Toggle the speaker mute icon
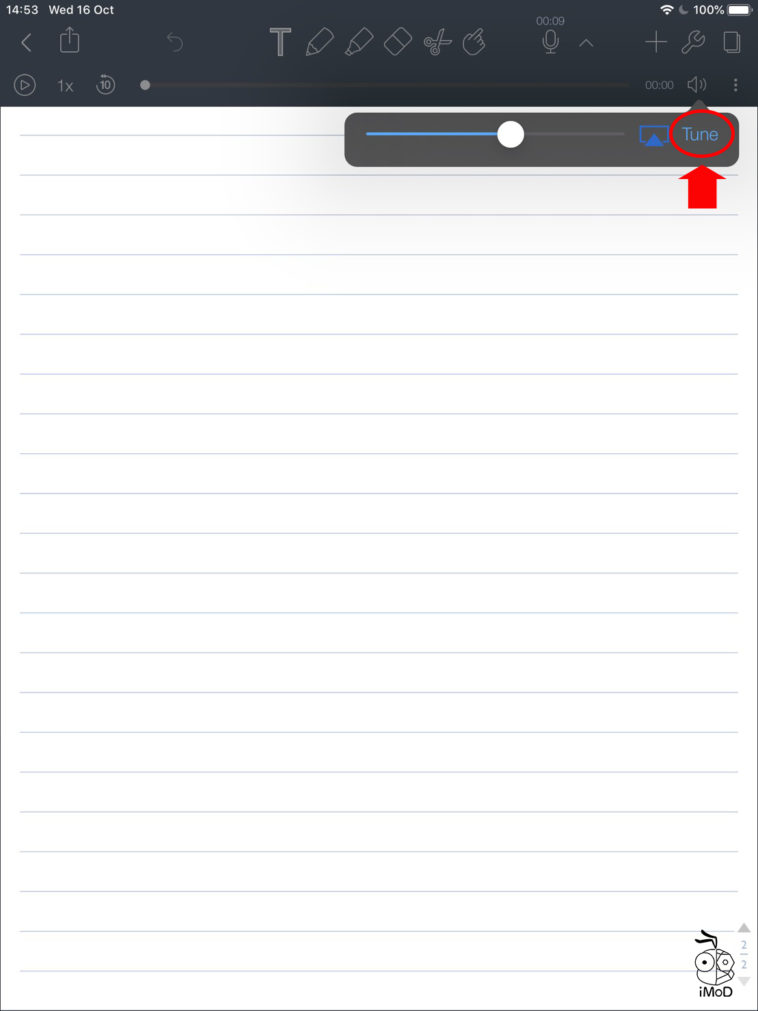This screenshot has height=1011, width=758. pyautogui.click(x=696, y=85)
